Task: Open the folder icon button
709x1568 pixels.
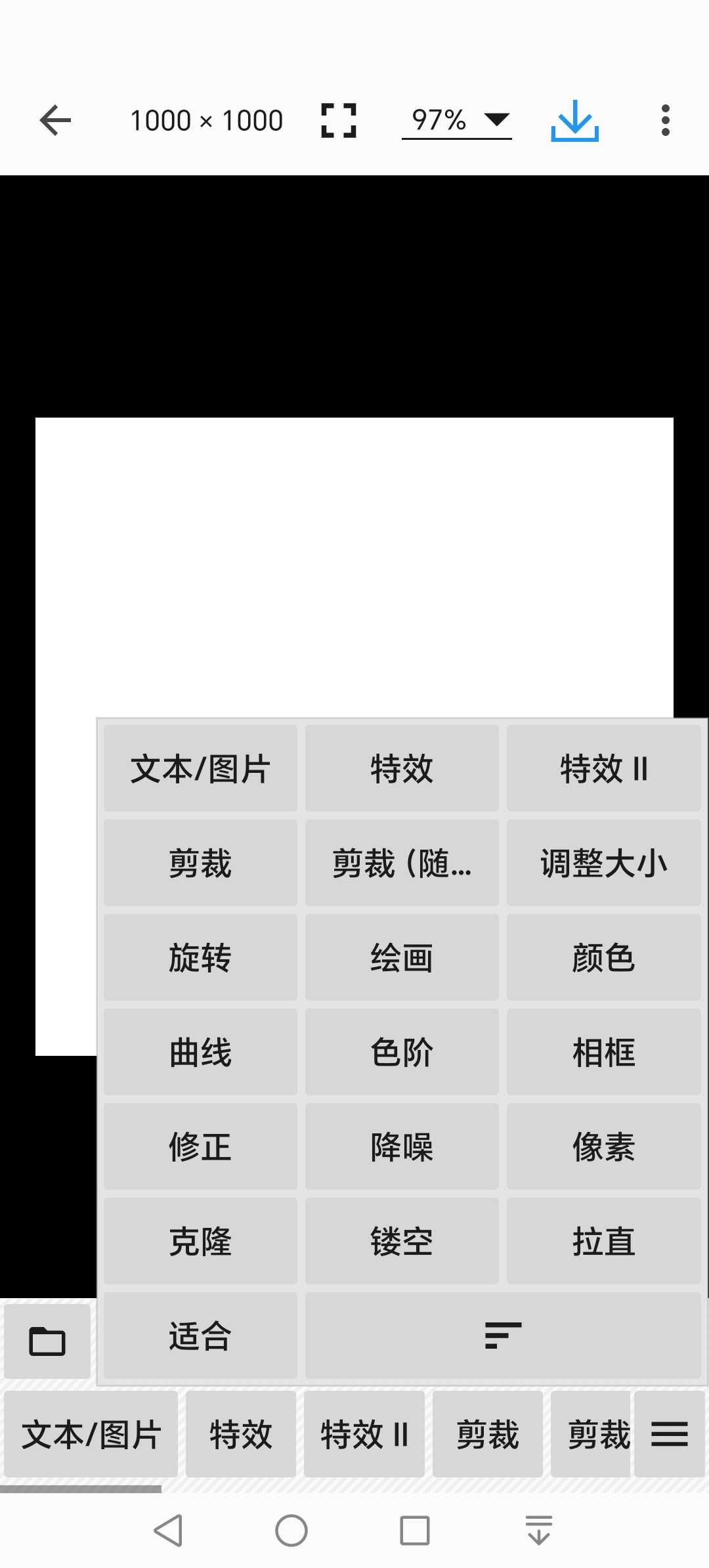Action: [x=47, y=1341]
